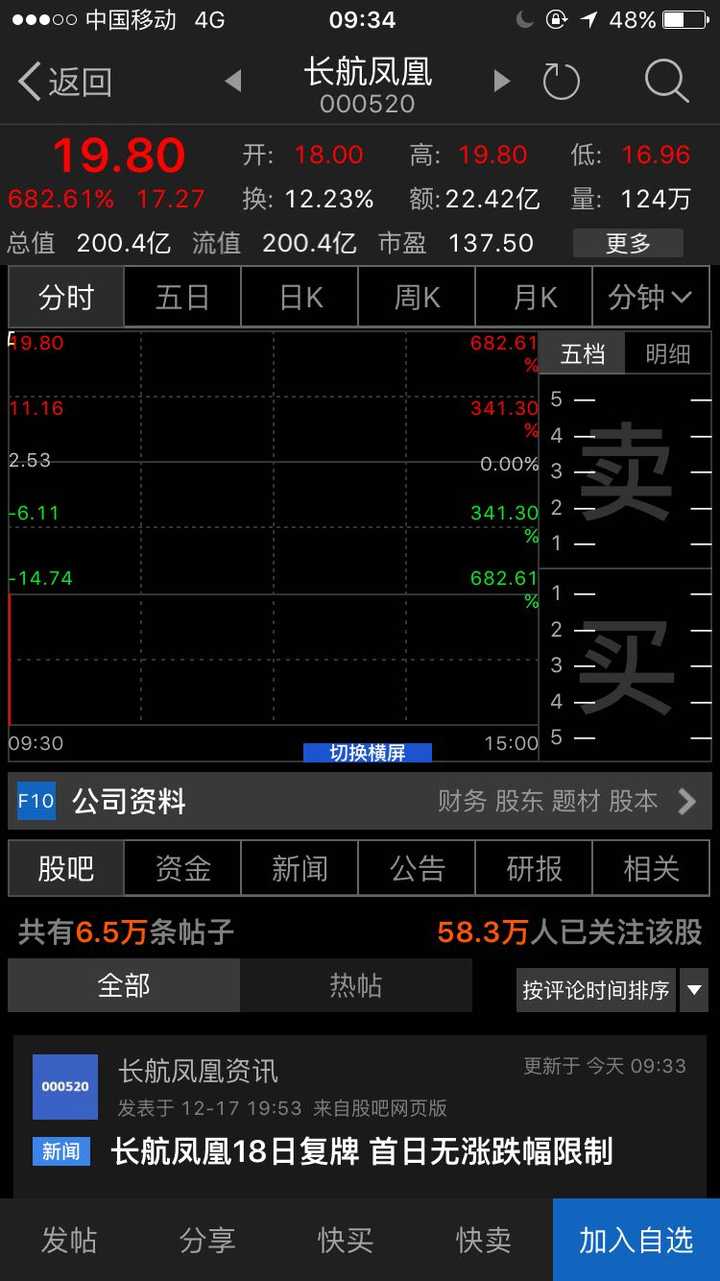Viewport: 720px width, 1281px height.
Task: Tap the 000520 avatar thumbnail
Action: pyautogui.click(x=65, y=1087)
